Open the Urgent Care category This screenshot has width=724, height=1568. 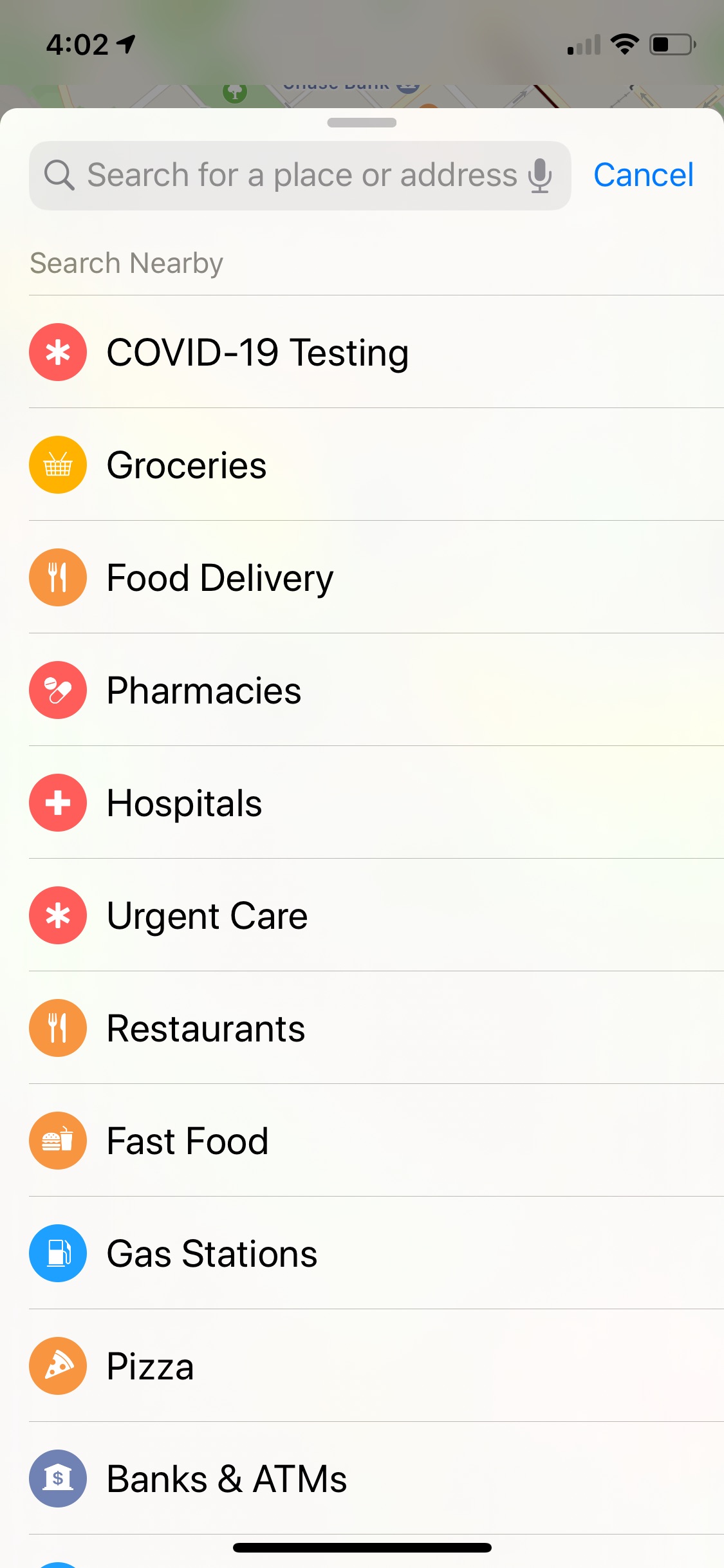[207, 915]
